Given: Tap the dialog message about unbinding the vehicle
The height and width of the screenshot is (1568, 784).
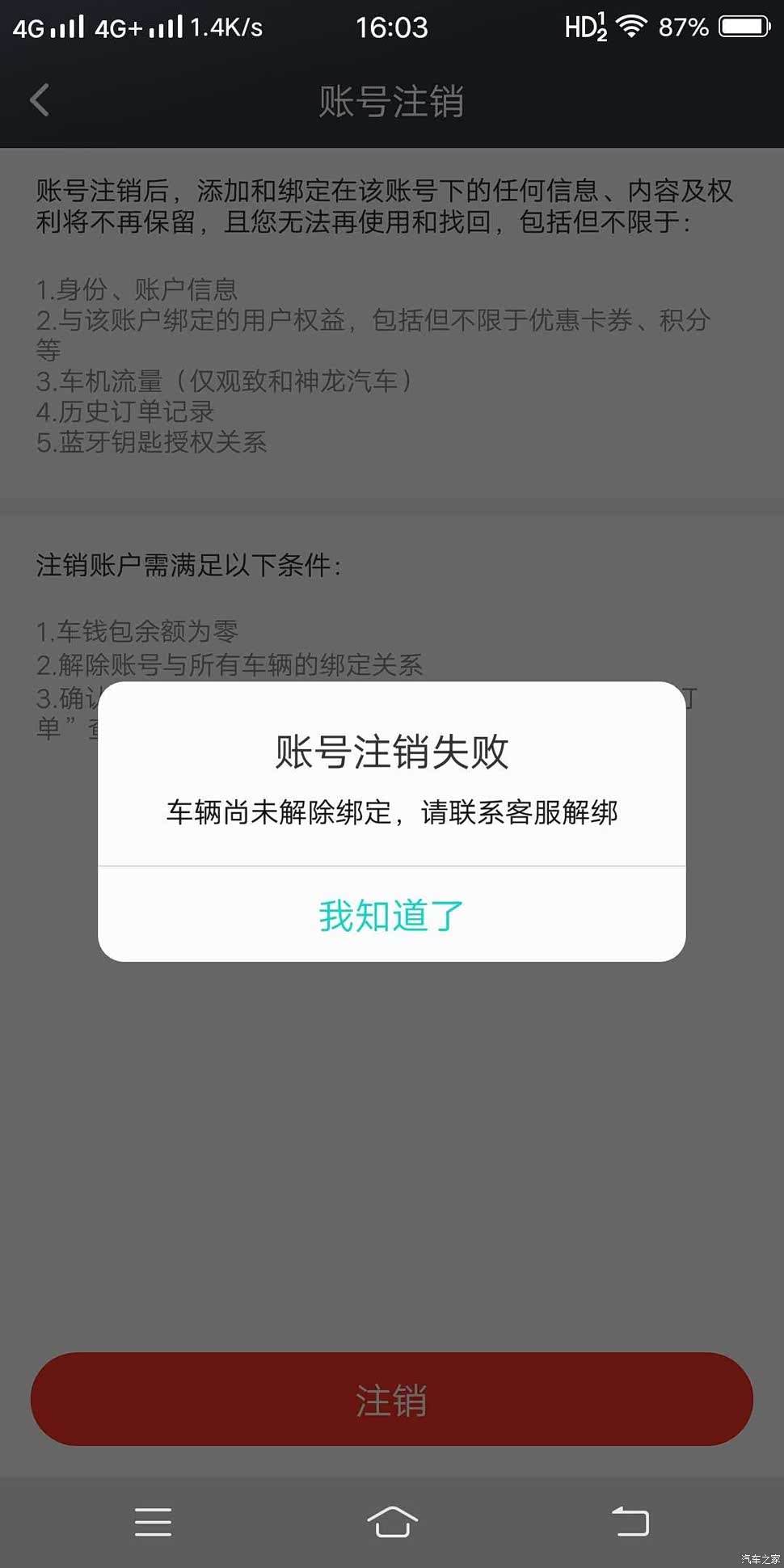Looking at the screenshot, I should 391,814.
